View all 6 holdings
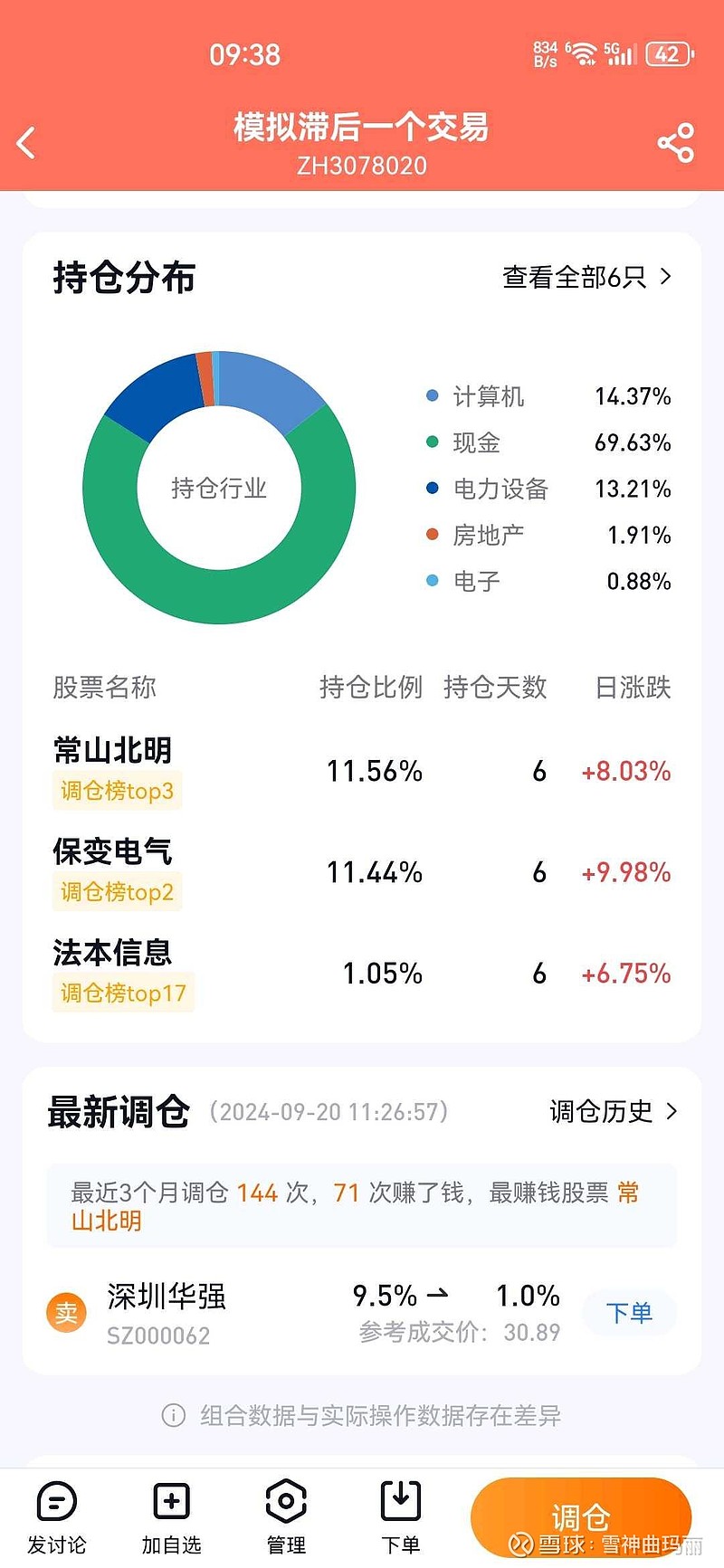 pyautogui.click(x=587, y=277)
